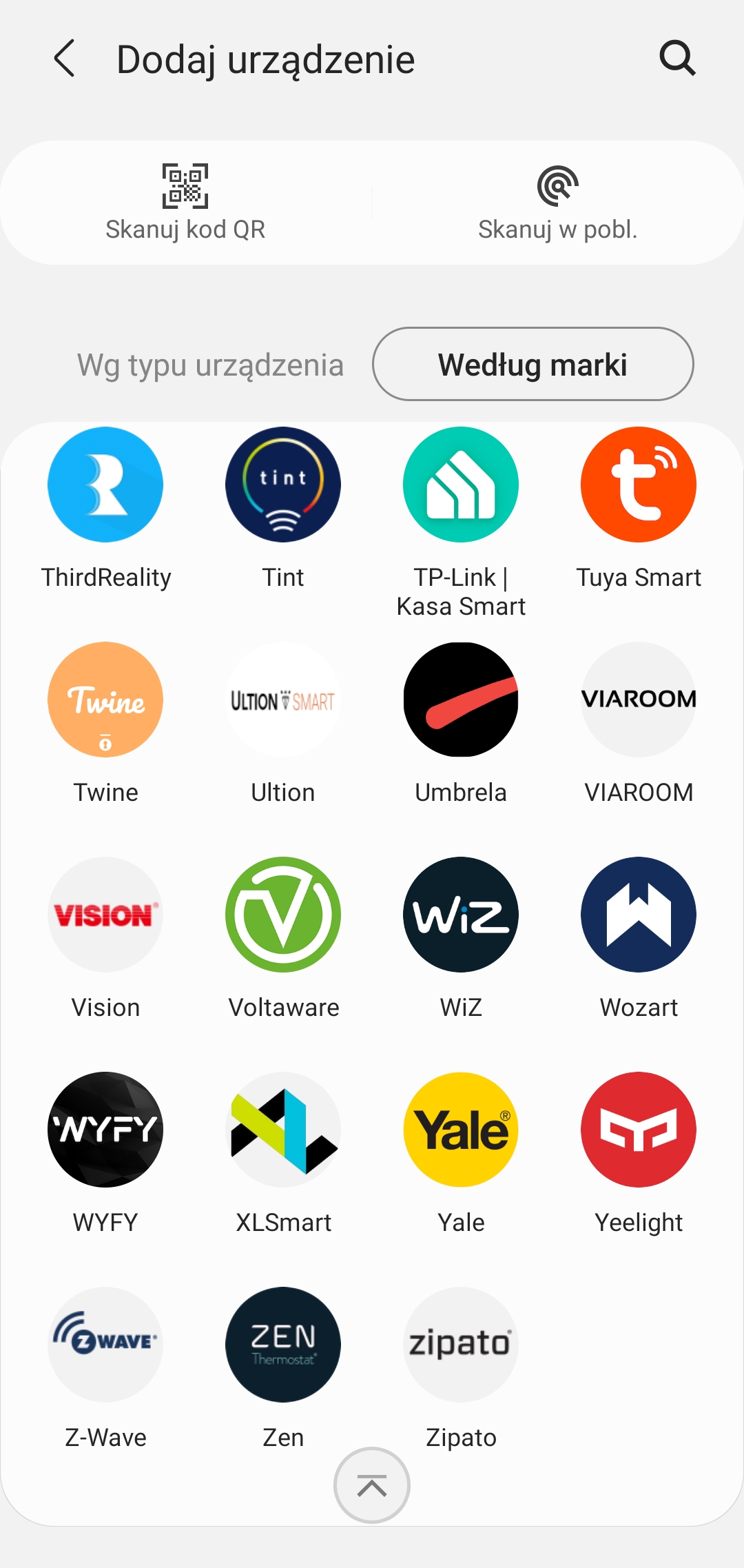Start Skanuj w pobl. scan
This screenshot has height=1568, width=744.
pyautogui.click(x=557, y=202)
